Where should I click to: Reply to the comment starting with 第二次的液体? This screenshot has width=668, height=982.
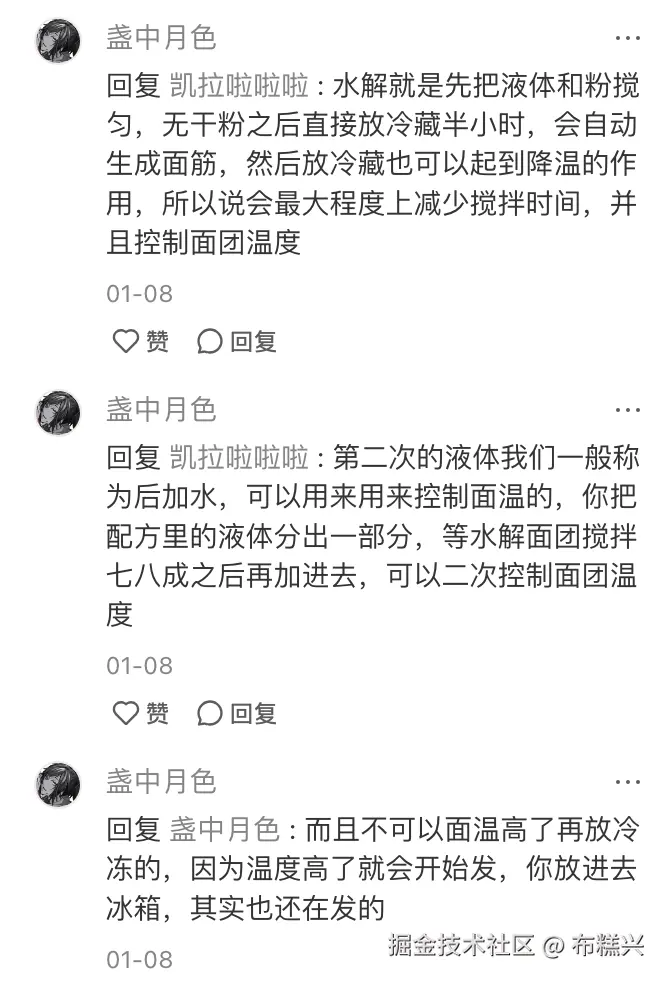tap(237, 714)
